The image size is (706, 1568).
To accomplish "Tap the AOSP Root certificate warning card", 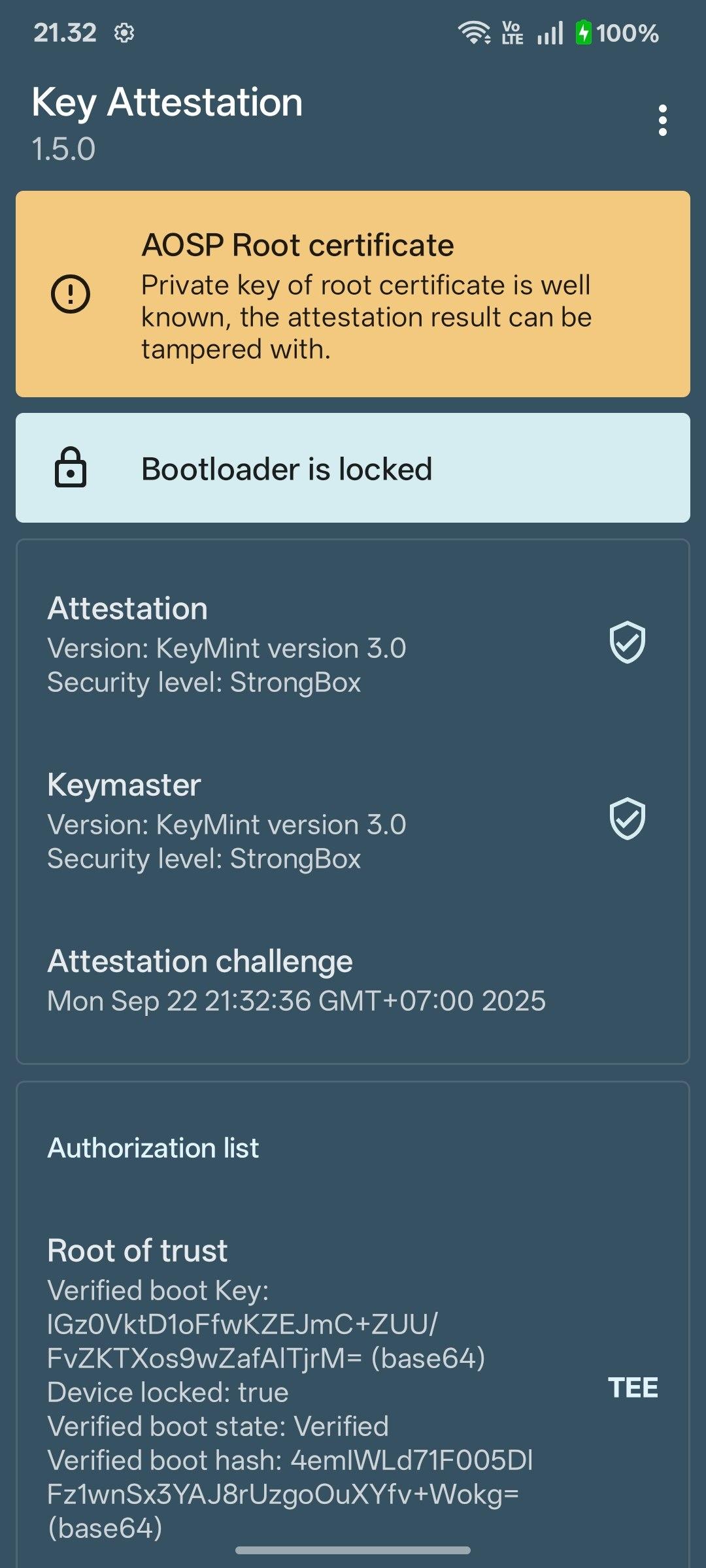I will 353,294.
